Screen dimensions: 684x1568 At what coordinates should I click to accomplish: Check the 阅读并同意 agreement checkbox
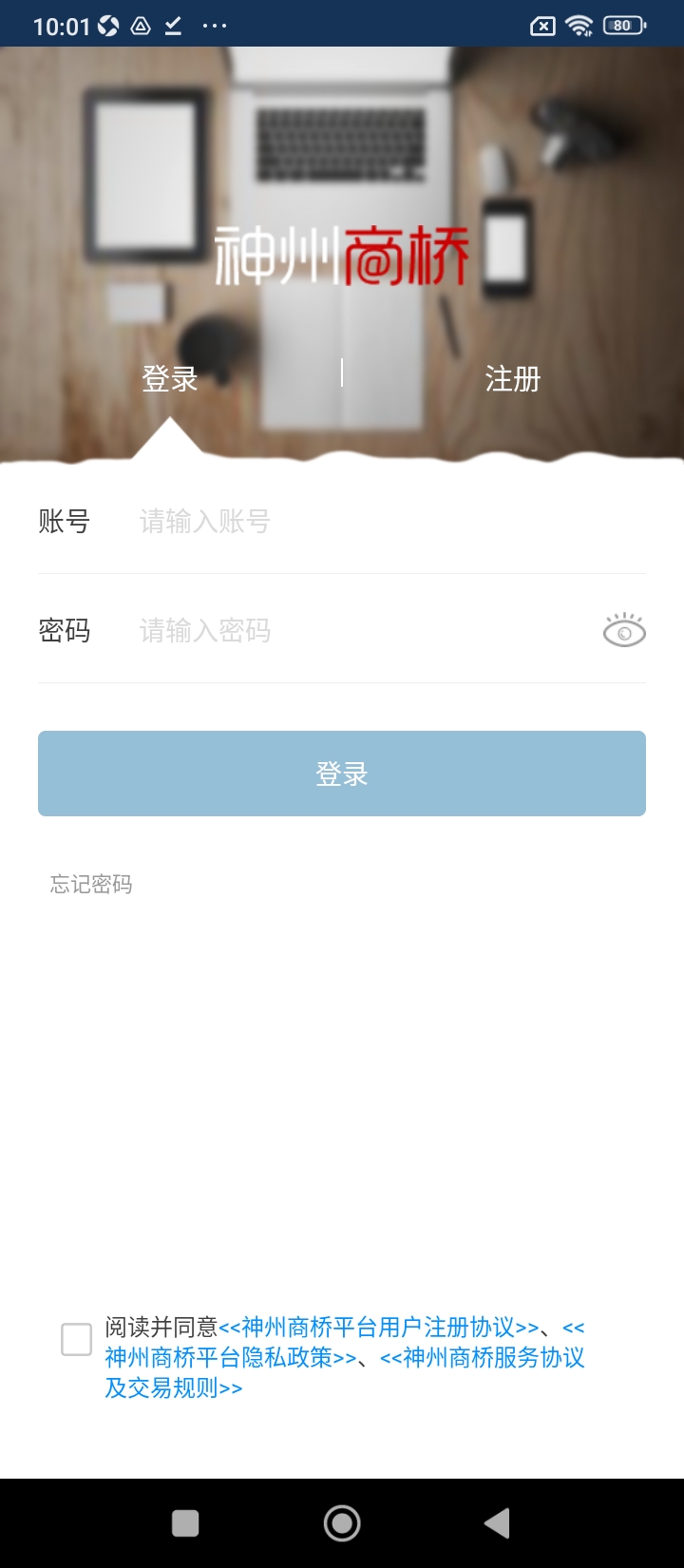[x=77, y=1340]
